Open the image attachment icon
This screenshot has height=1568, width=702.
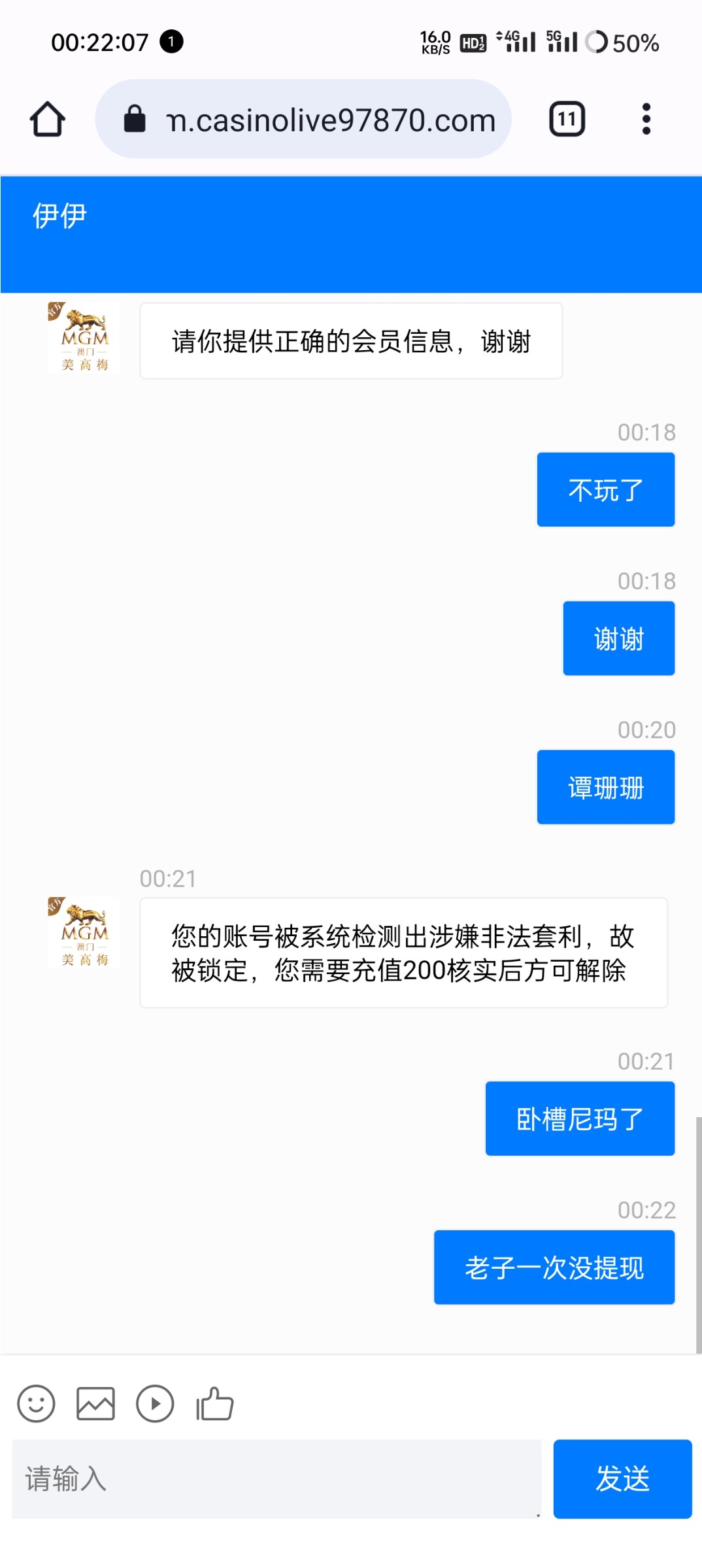tap(95, 1403)
